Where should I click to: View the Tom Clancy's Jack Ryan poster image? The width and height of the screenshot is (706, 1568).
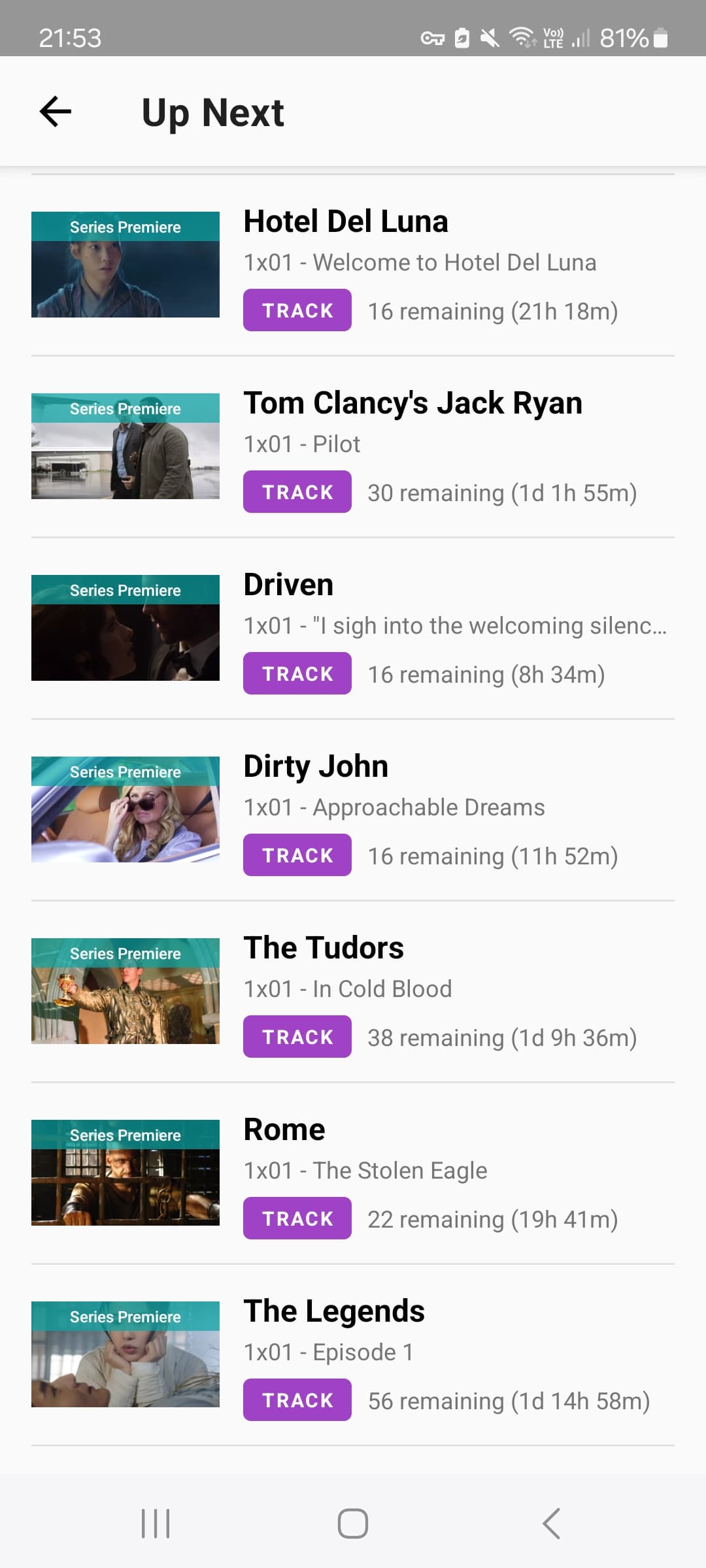(126, 446)
